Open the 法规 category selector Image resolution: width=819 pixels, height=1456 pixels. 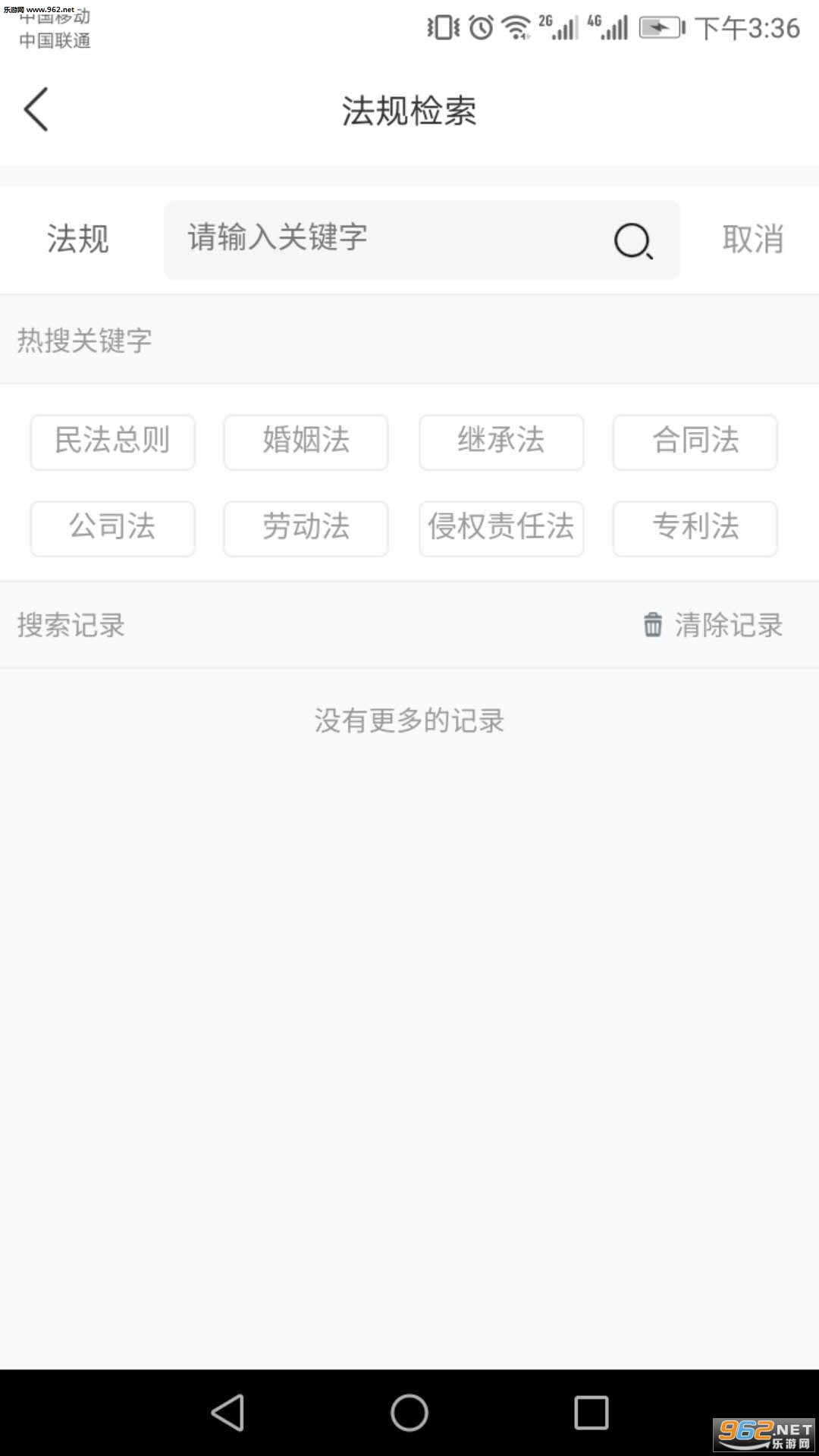point(78,240)
